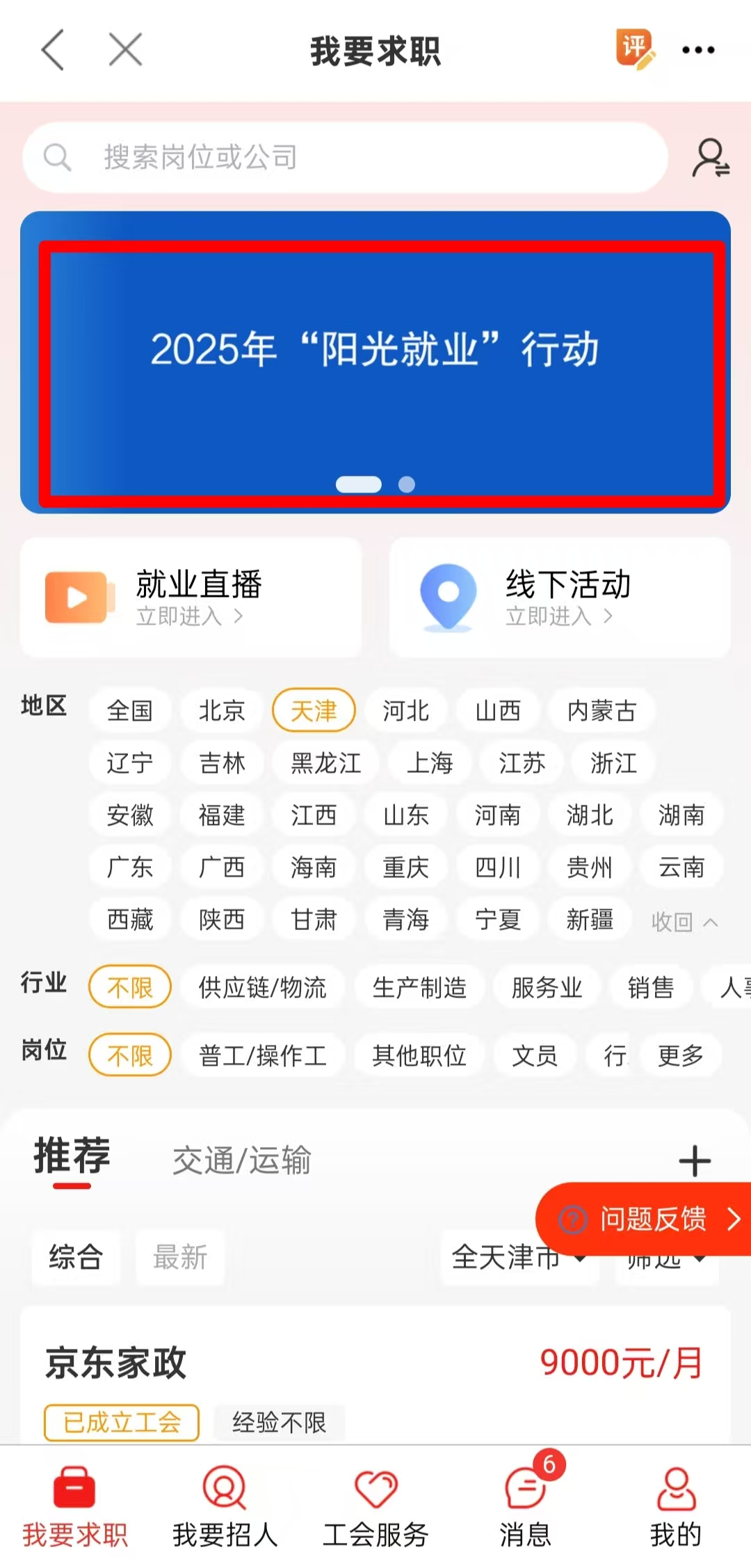Collapse the region list with 收回

click(685, 921)
